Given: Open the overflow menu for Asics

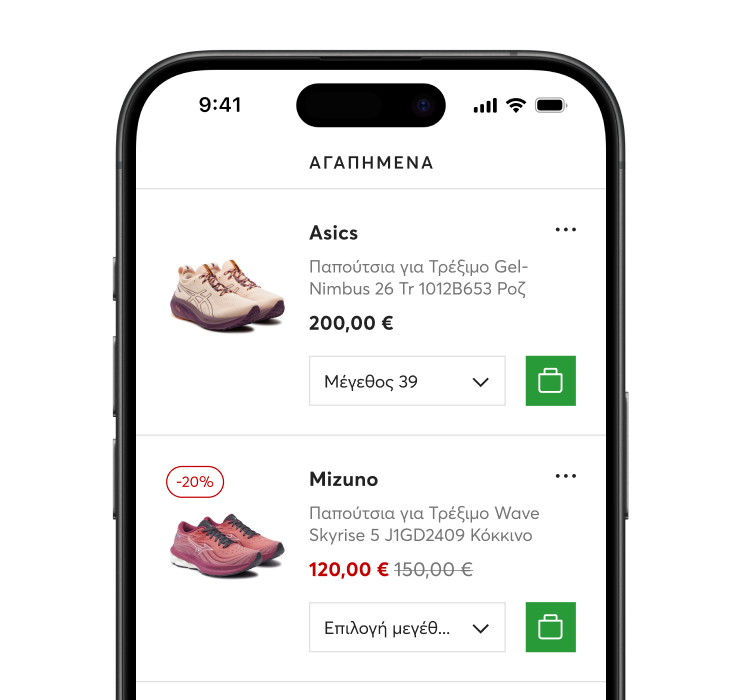Looking at the screenshot, I should (566, 230).
